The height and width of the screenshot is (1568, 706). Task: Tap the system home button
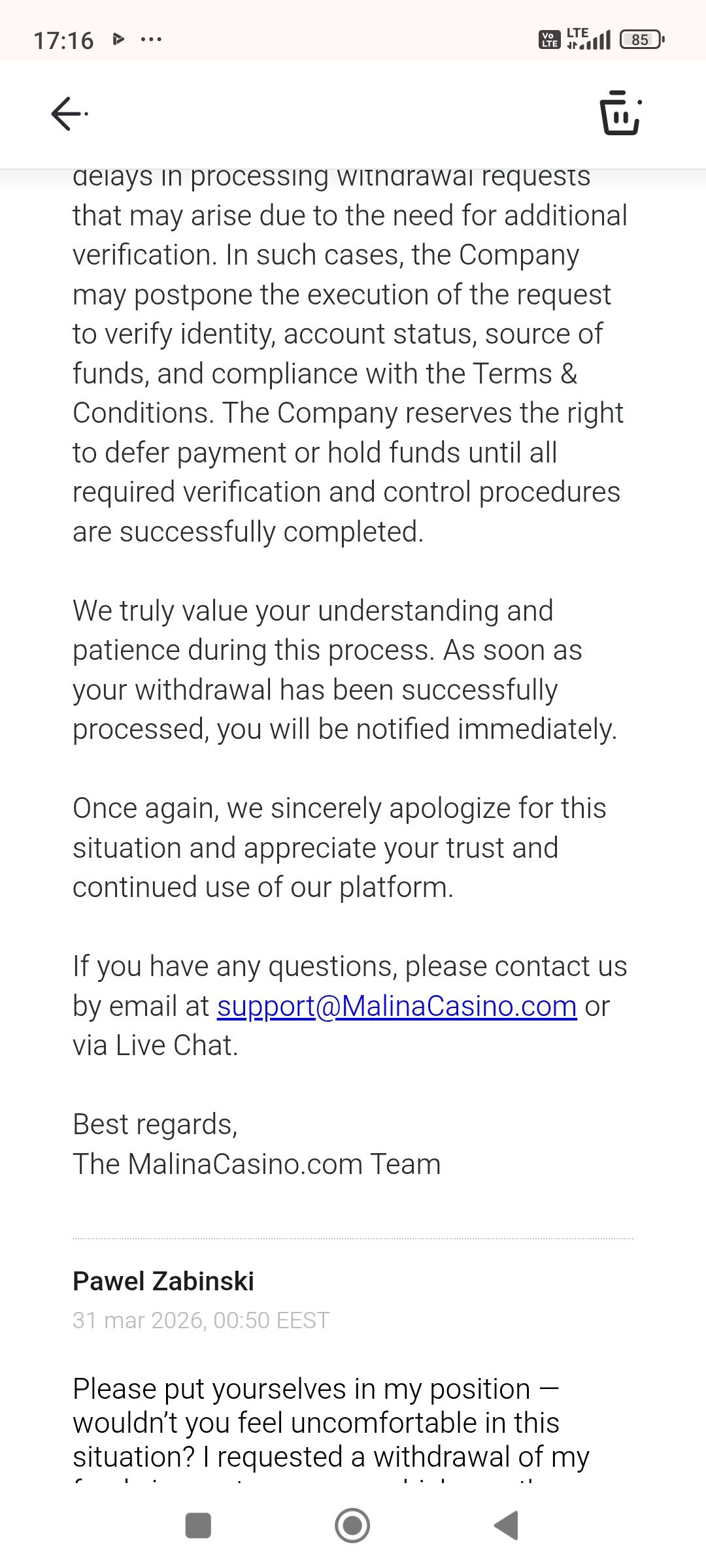pyautogui.click(x=352, y=1526)
